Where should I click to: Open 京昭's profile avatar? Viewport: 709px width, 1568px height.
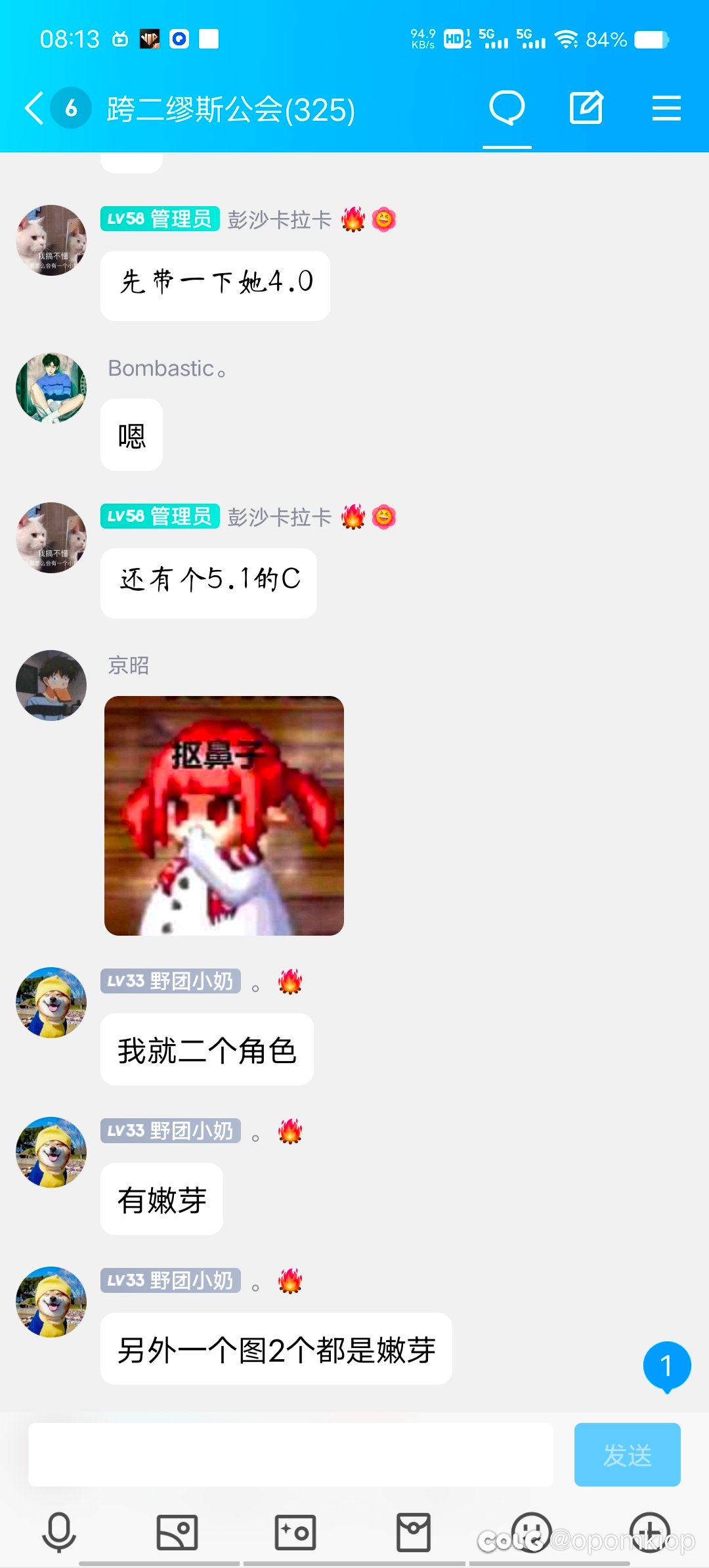51,686
